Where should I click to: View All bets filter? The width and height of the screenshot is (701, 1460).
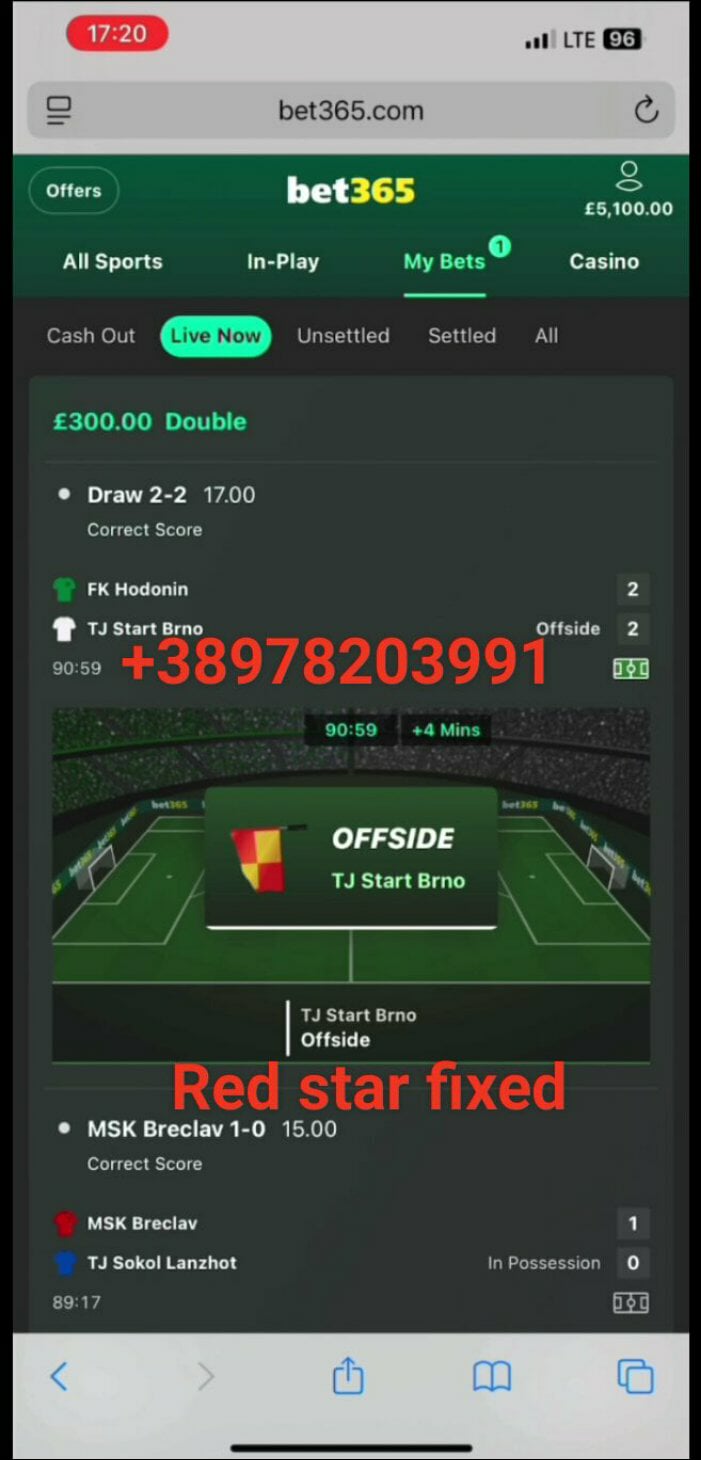tap(546, 336)
